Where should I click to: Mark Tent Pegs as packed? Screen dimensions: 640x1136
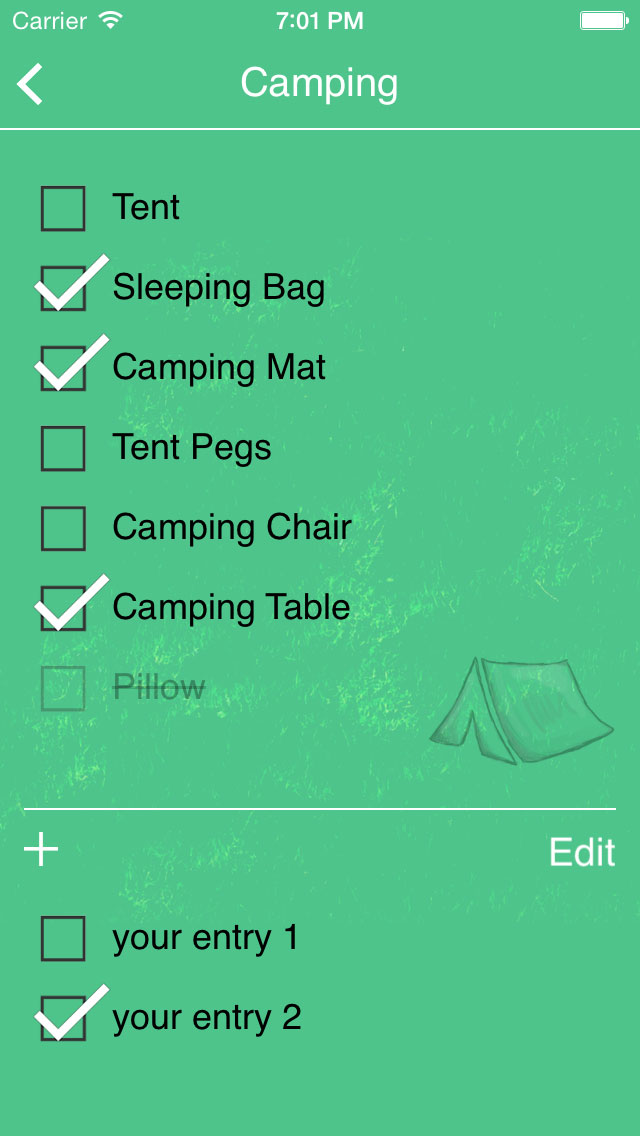[x=63, y=448]
